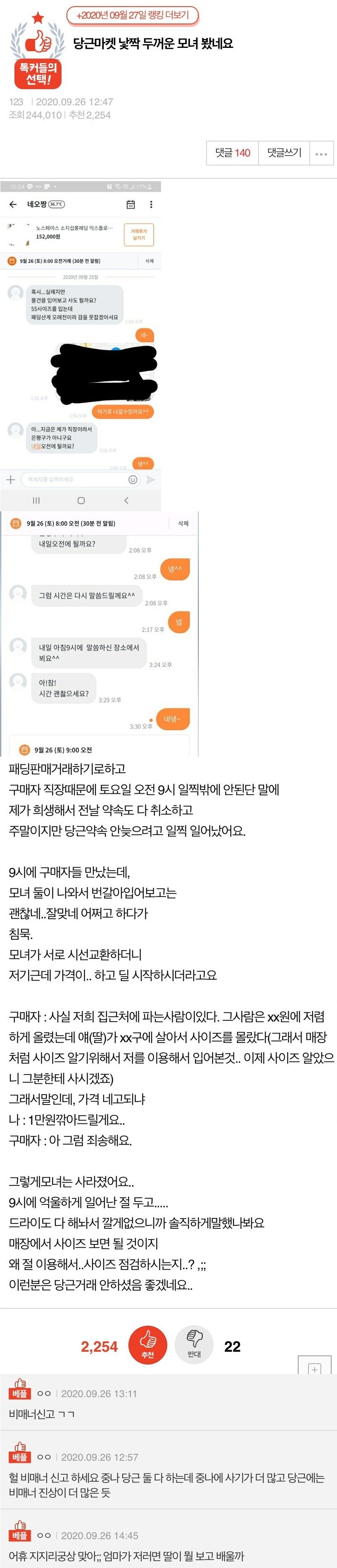Jump to the 댓글 140 comments
The image size is (337, 1568).
[233, 153]
